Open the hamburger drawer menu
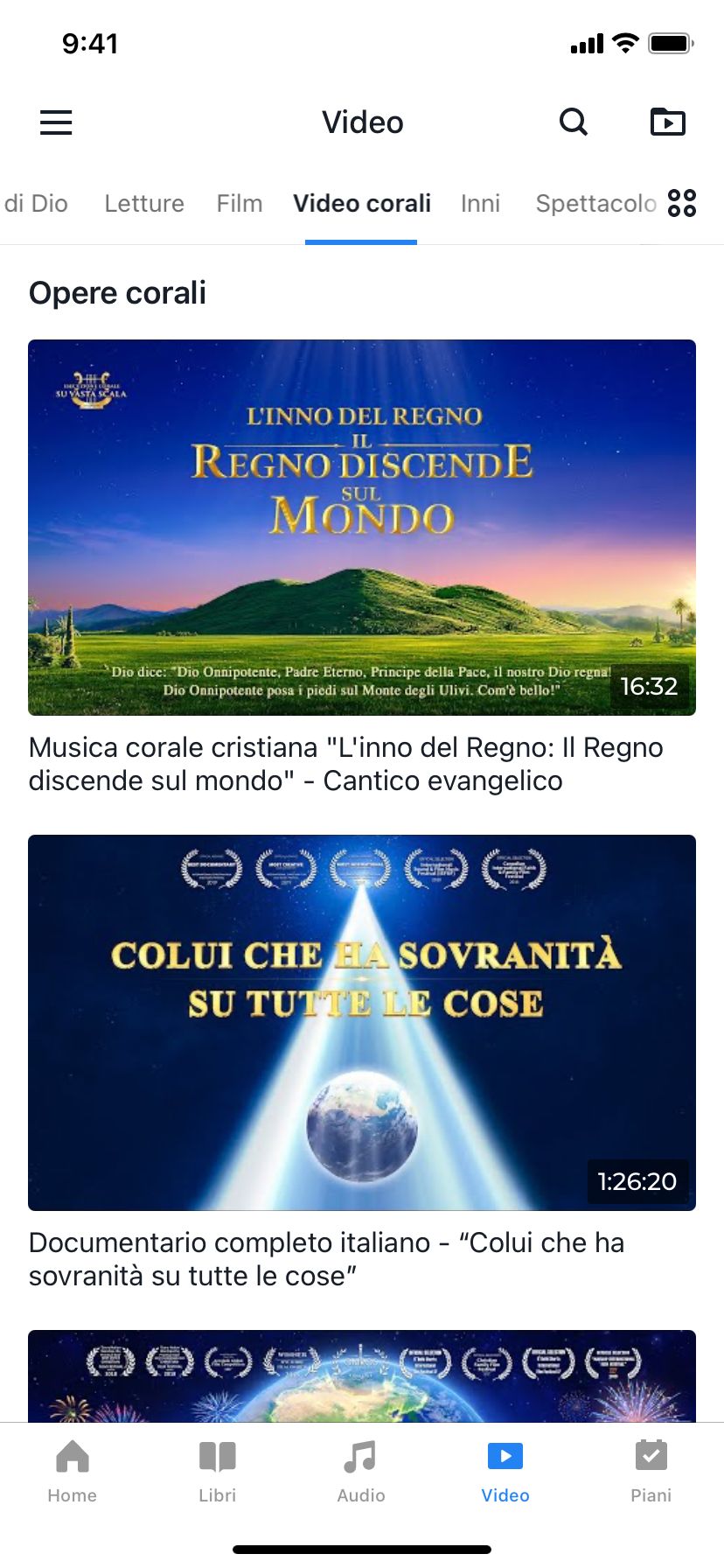 56,122
